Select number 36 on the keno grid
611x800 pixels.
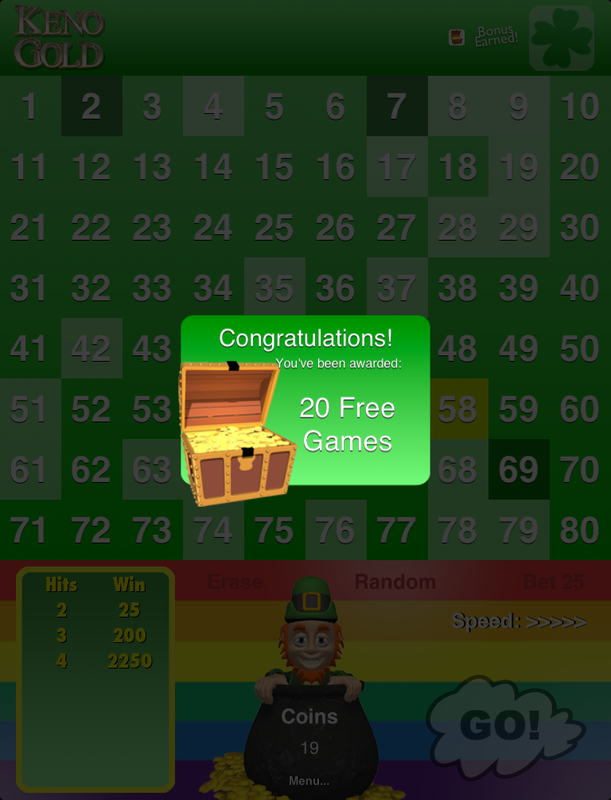click(x=335, y=288)
